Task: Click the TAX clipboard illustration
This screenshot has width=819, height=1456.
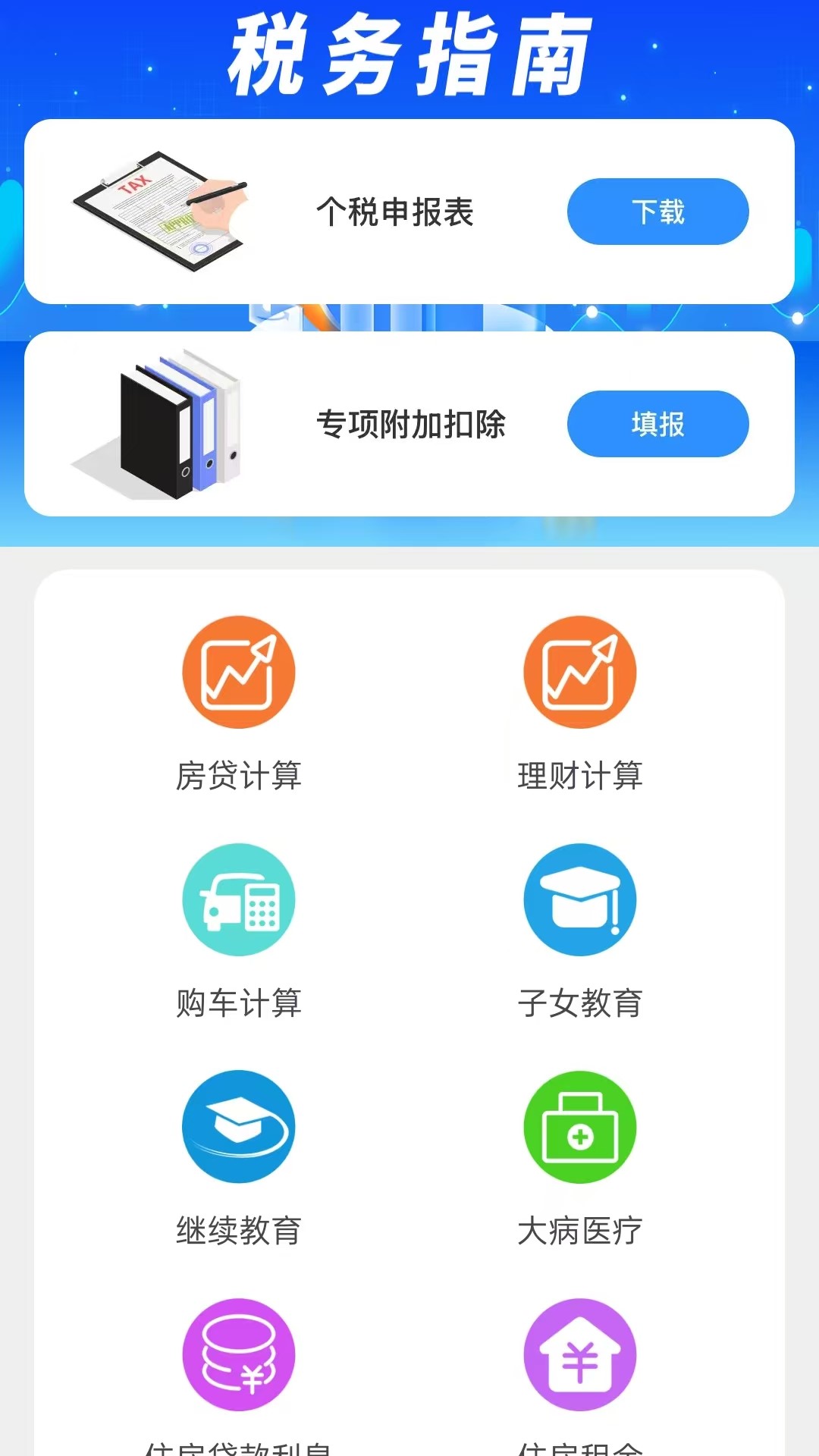Action: (x=163, y=209)
